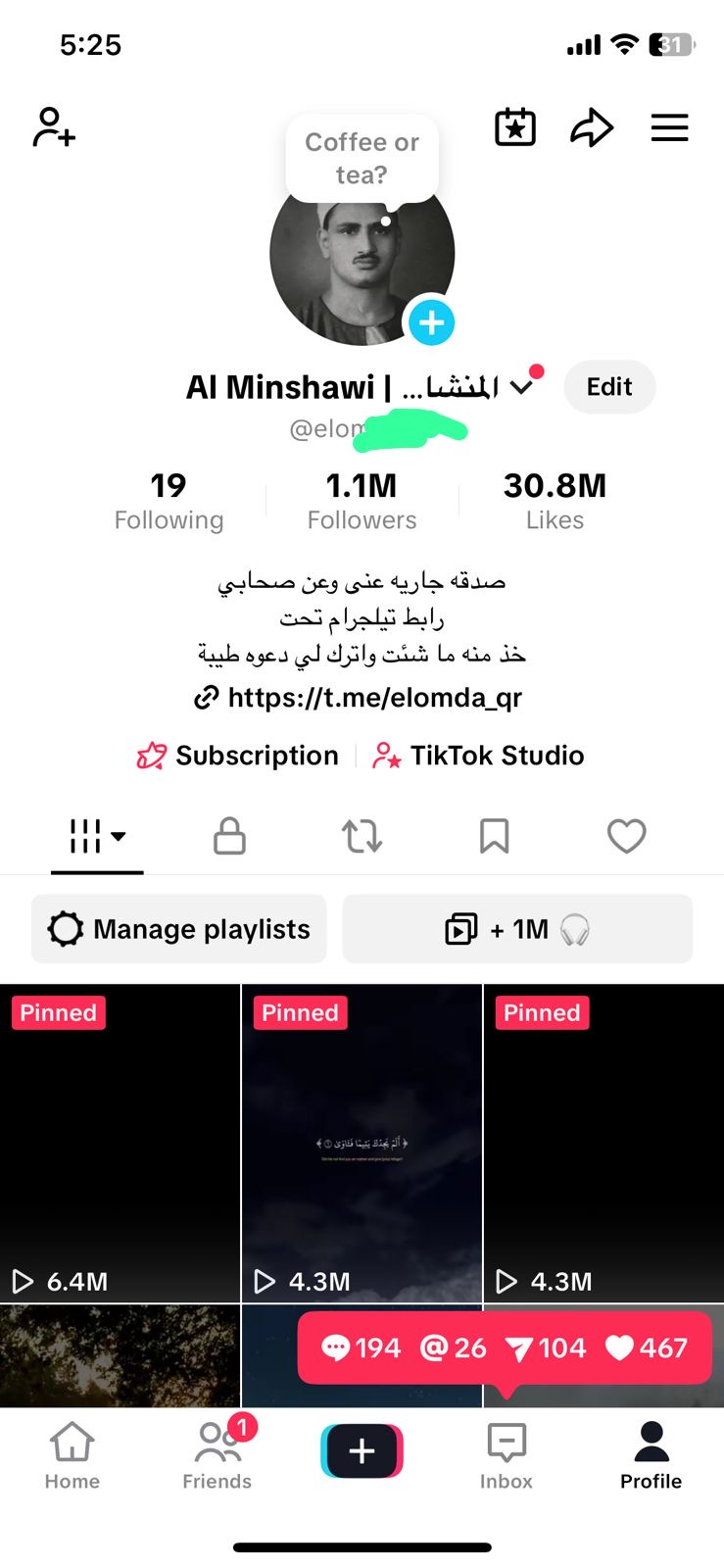724x1568 pixels.
Task: Create a new post with the plus button
Action: click(362, 1451)
